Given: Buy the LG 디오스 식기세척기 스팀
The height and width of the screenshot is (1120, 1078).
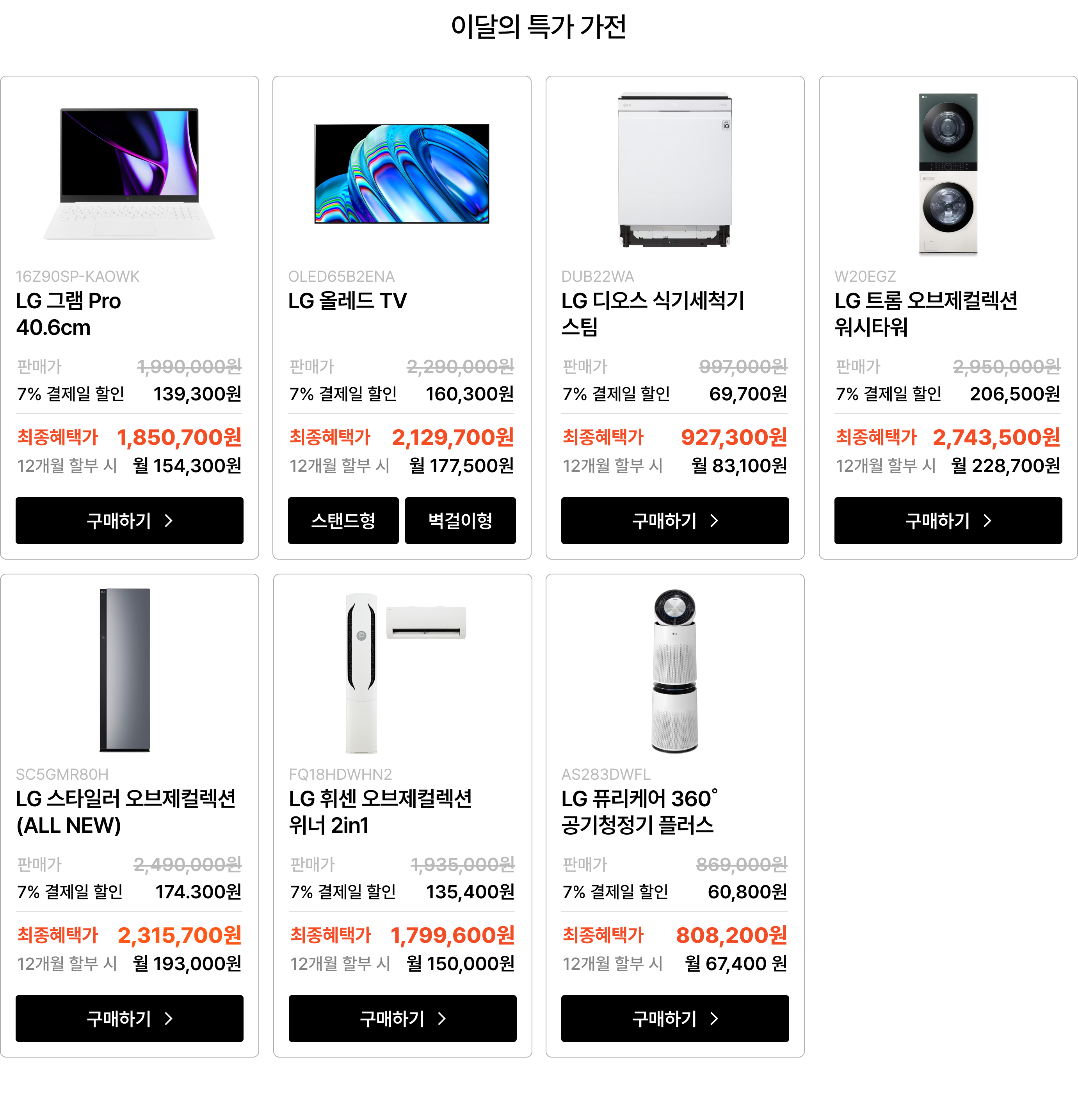Looking at the screenshot, I should point(674,521).
